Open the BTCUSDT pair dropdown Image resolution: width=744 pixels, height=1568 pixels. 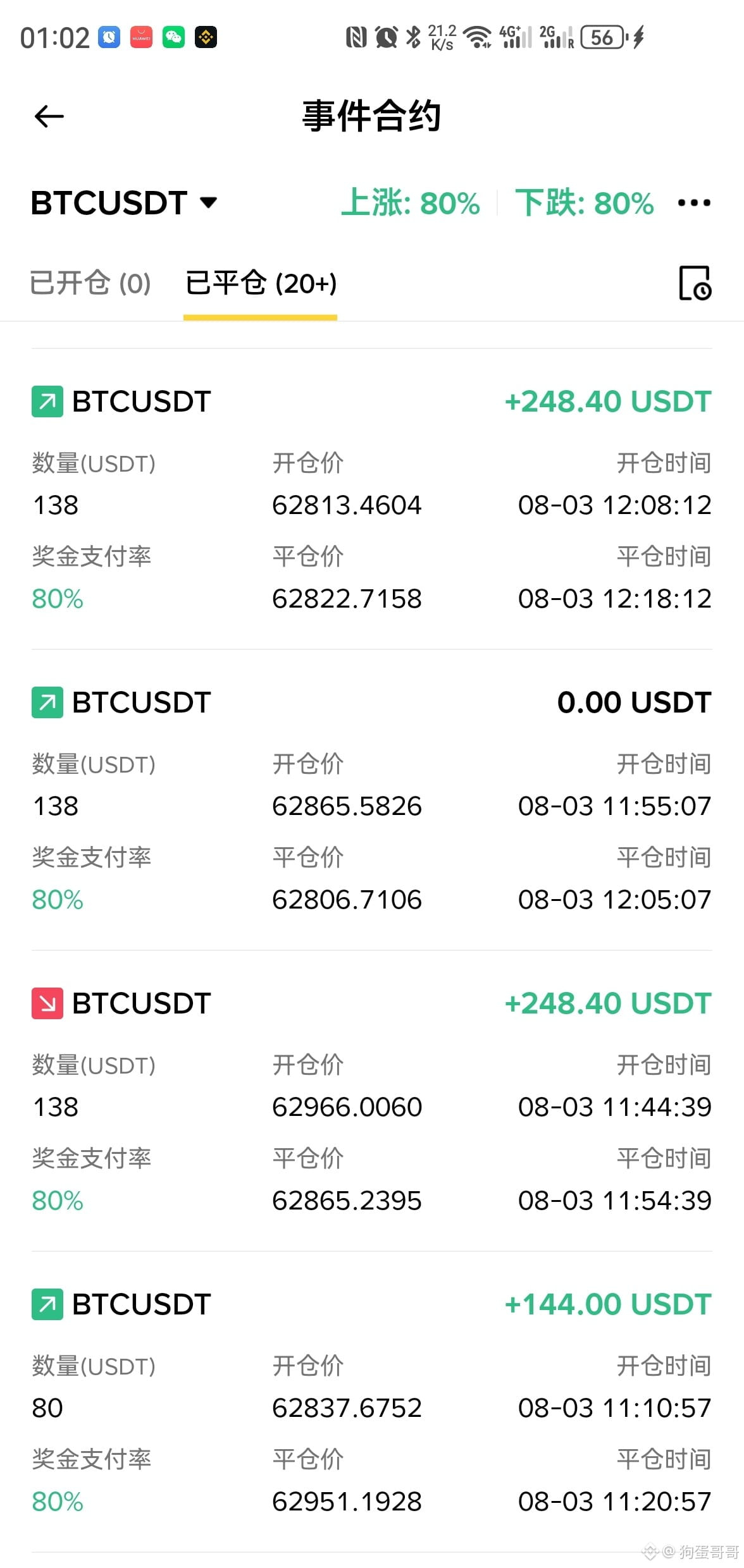124,203
